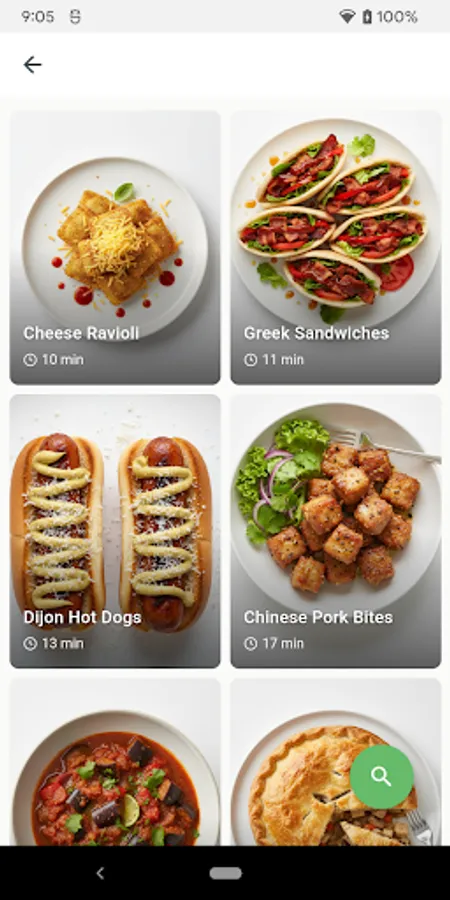The height and width of the screenshot is (900, 450).
Task: Tap the system back navigation button
Action: 100,873
